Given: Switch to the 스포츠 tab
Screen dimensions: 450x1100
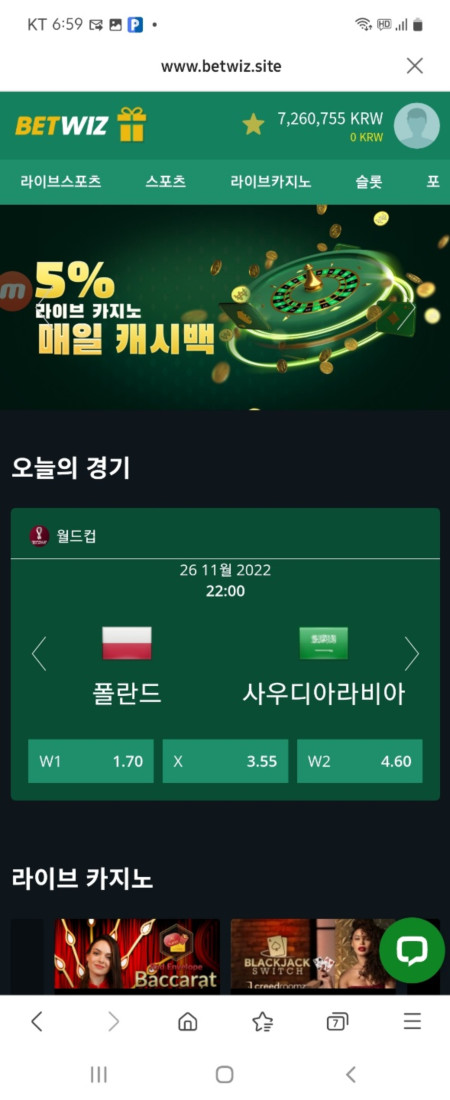Looking at the screenshot, I should (166, 182).
